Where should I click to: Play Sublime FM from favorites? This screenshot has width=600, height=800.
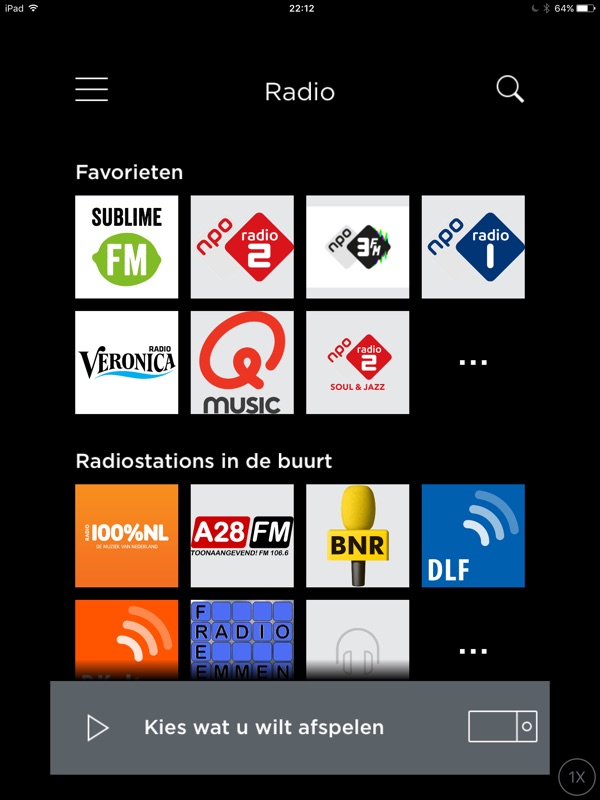click(127, 247)
